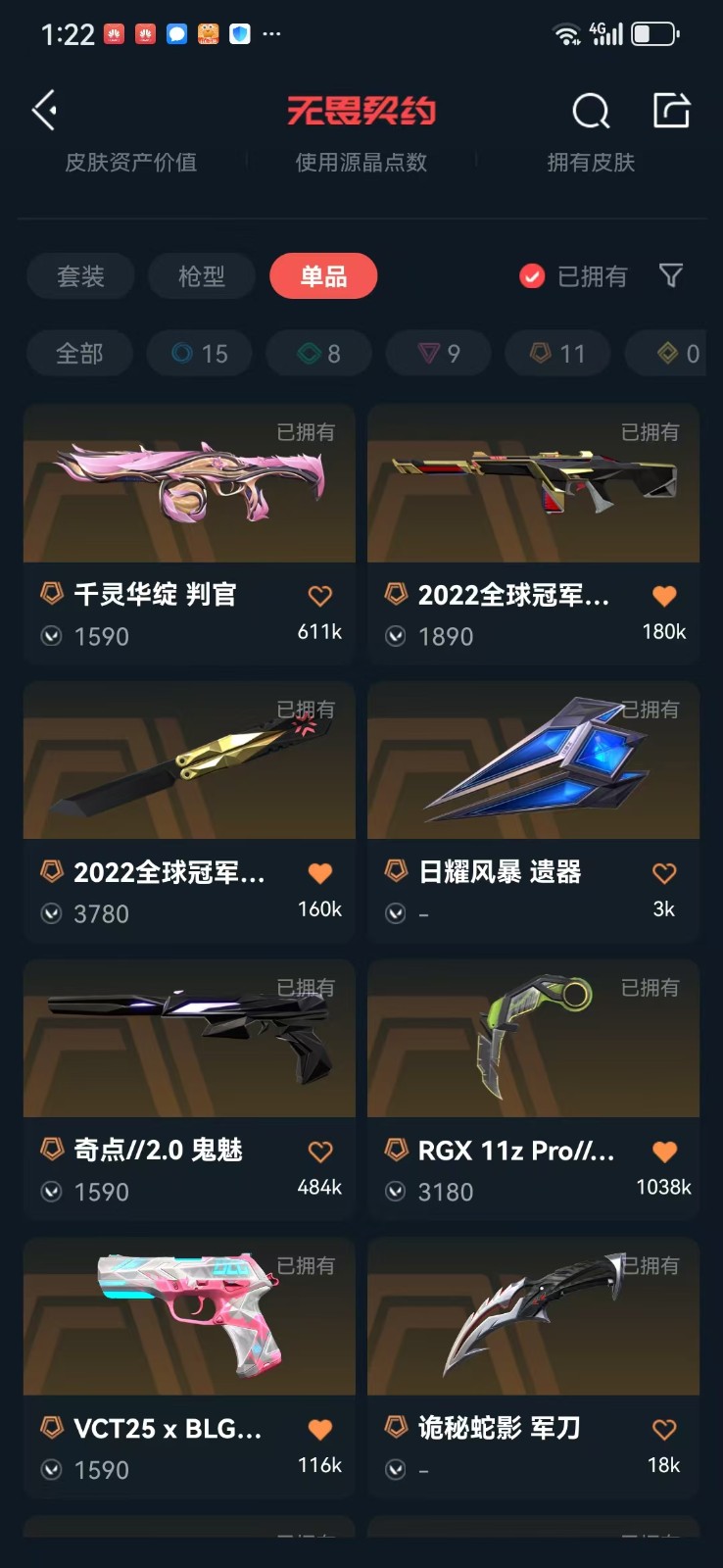Like the 千灵华绽 判官 skin

(320, 596)
